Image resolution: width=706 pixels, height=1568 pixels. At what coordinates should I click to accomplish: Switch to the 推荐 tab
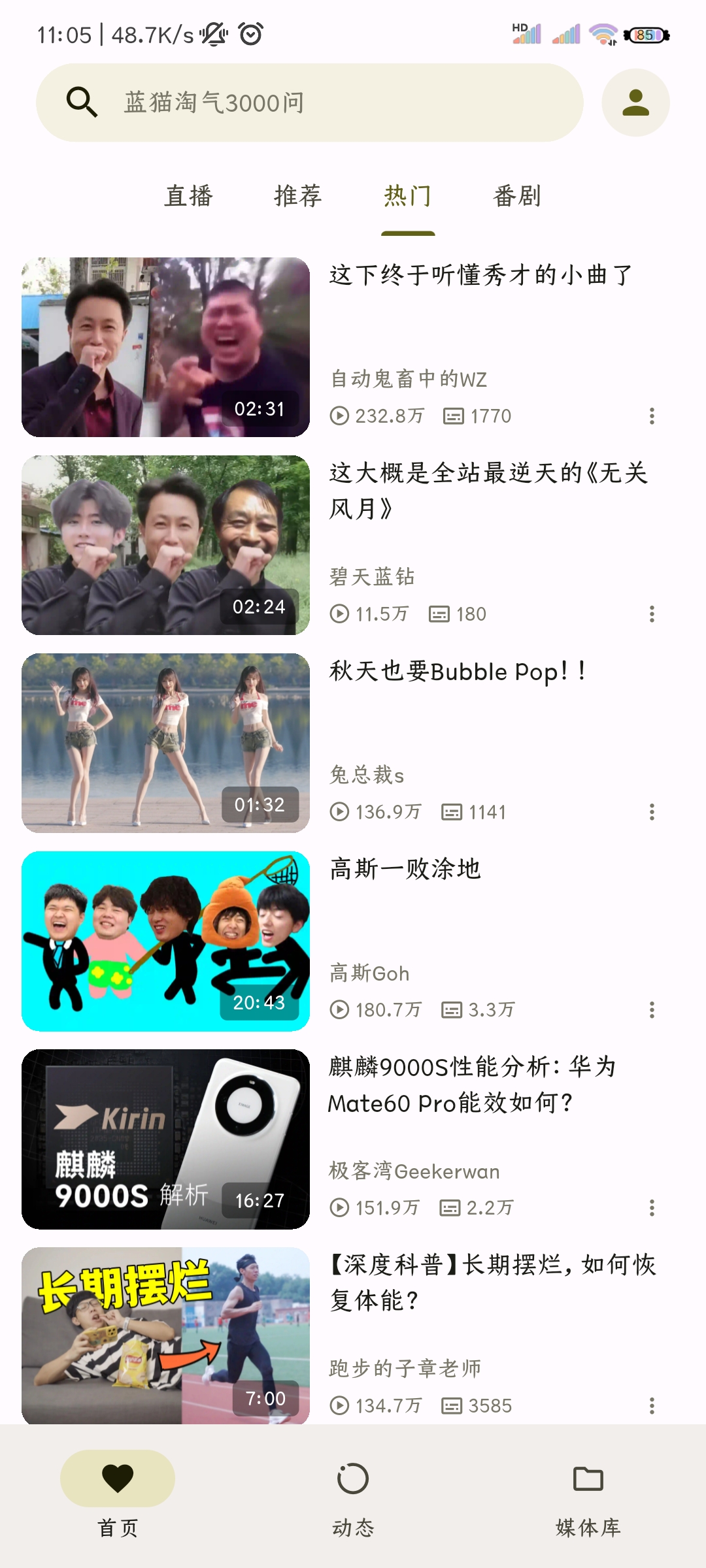point(298,196)
